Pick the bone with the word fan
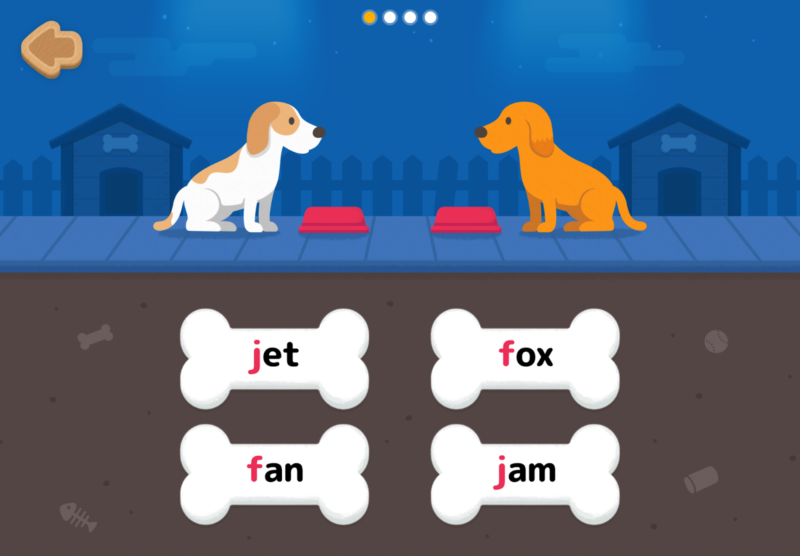The width and height of the screenshot is (800, 556). tap(274, 471)
